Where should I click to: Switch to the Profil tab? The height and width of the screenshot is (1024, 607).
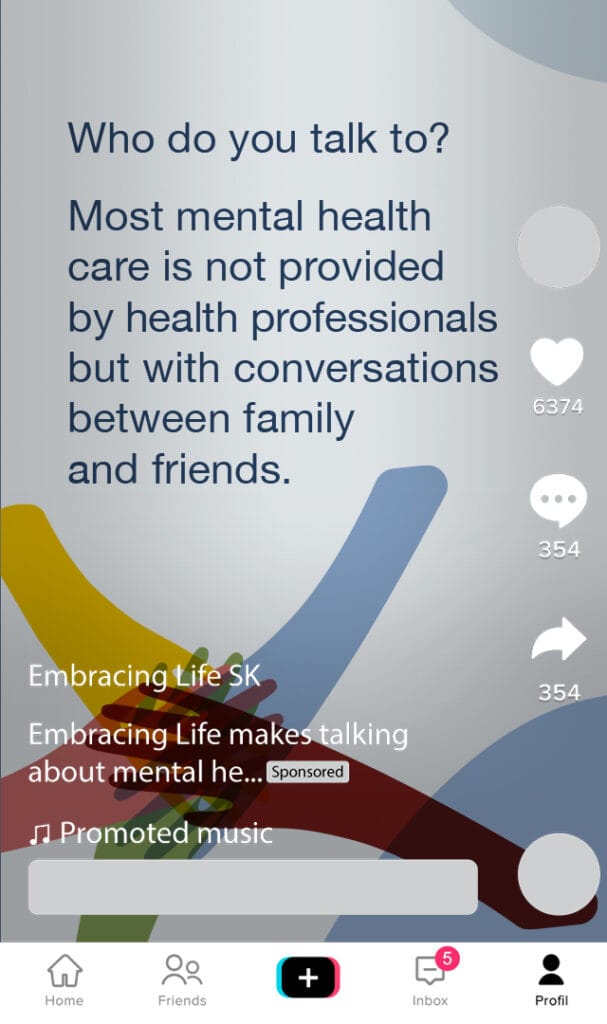(551, 980)
